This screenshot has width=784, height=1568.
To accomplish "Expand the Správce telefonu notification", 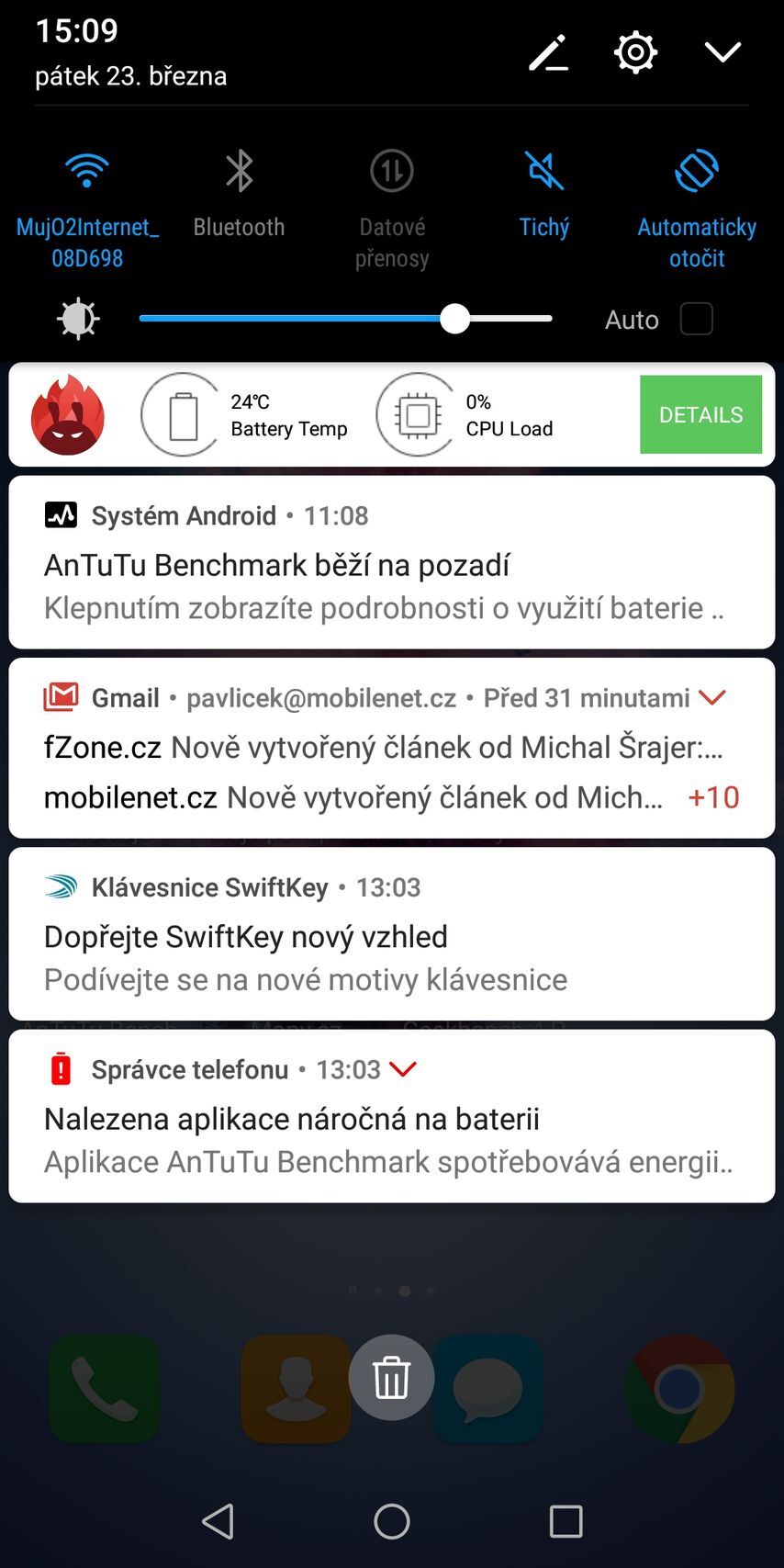I will point(401,1068).
